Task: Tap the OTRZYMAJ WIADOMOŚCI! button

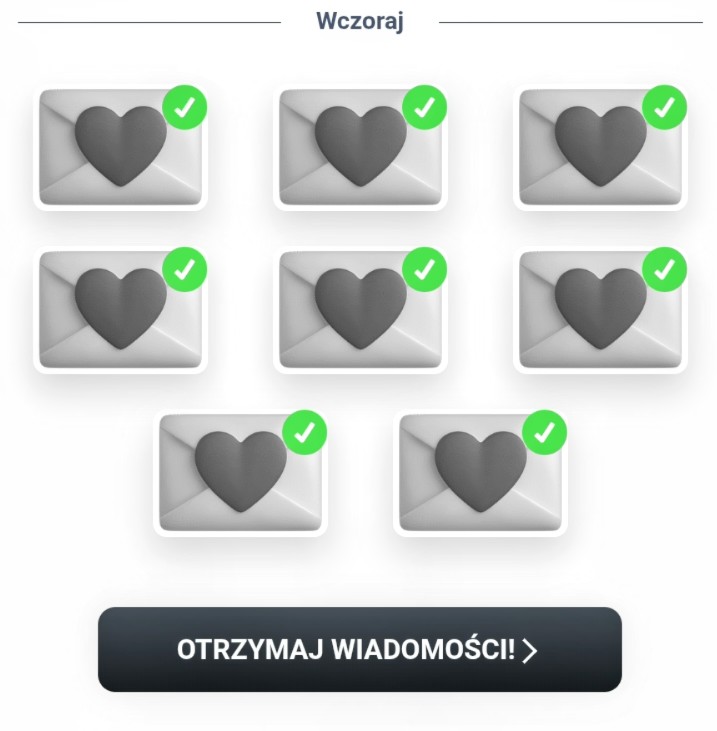Action: click(x=359, y=649)
